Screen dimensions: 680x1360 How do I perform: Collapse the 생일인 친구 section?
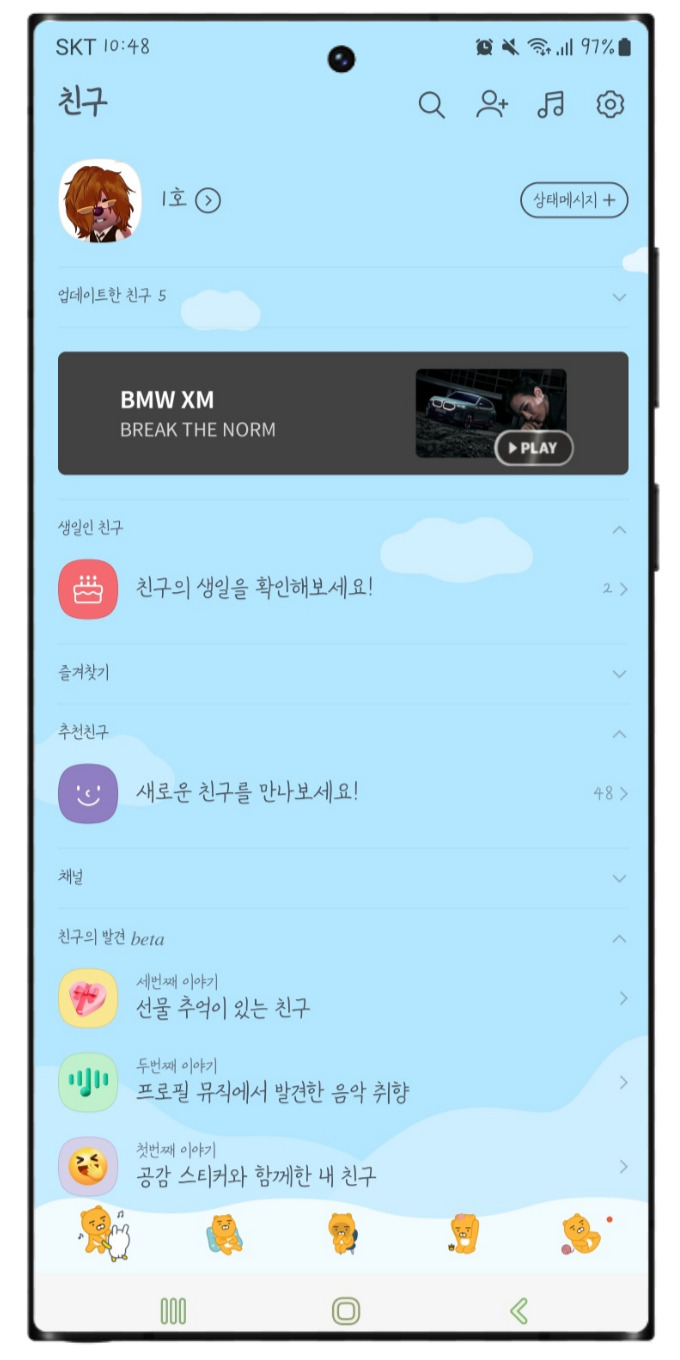pyautogui.click(x=619, y=530)
